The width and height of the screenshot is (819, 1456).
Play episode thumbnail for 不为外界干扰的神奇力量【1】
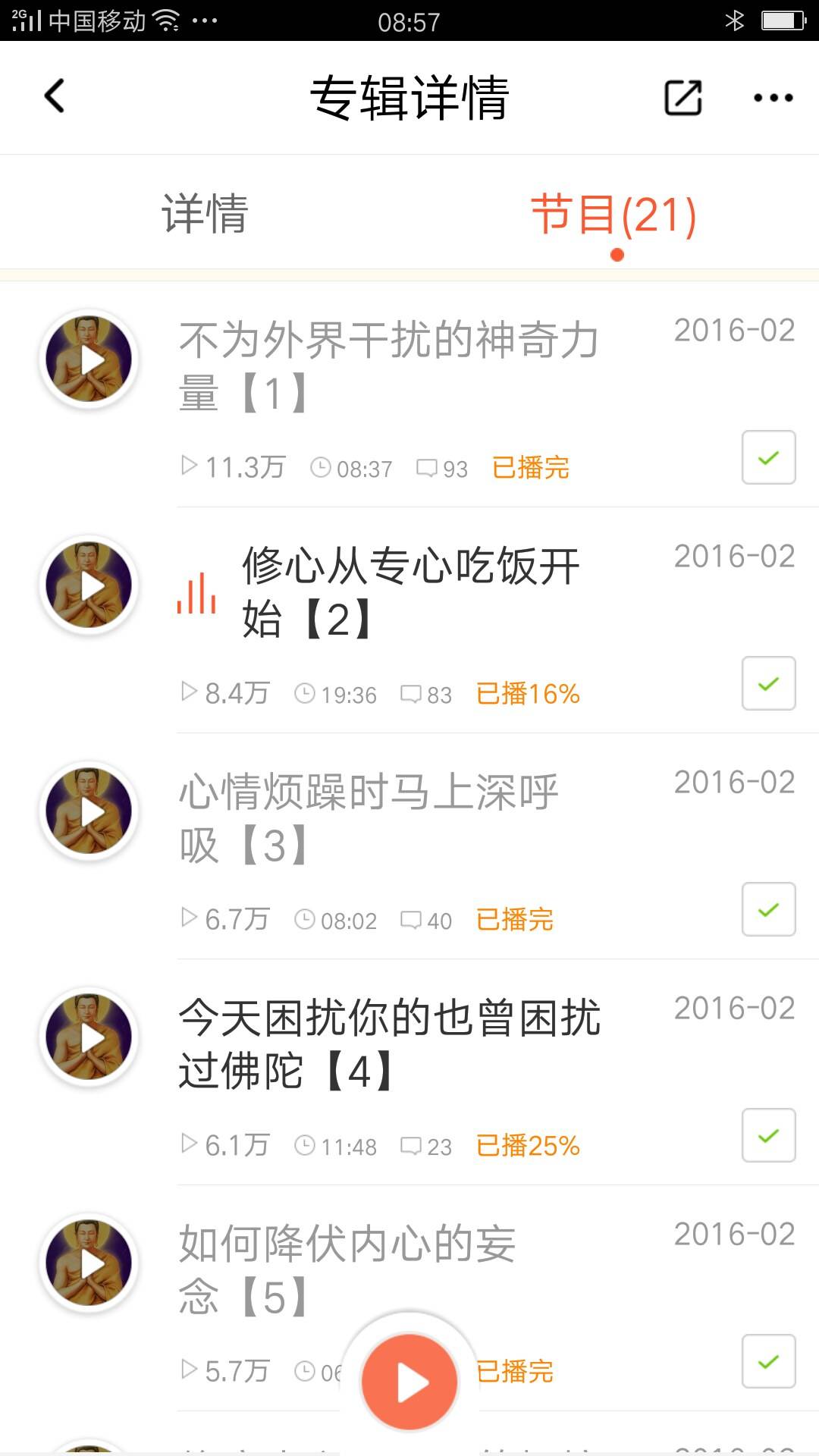pyautogui.click(x=89, y=359)
